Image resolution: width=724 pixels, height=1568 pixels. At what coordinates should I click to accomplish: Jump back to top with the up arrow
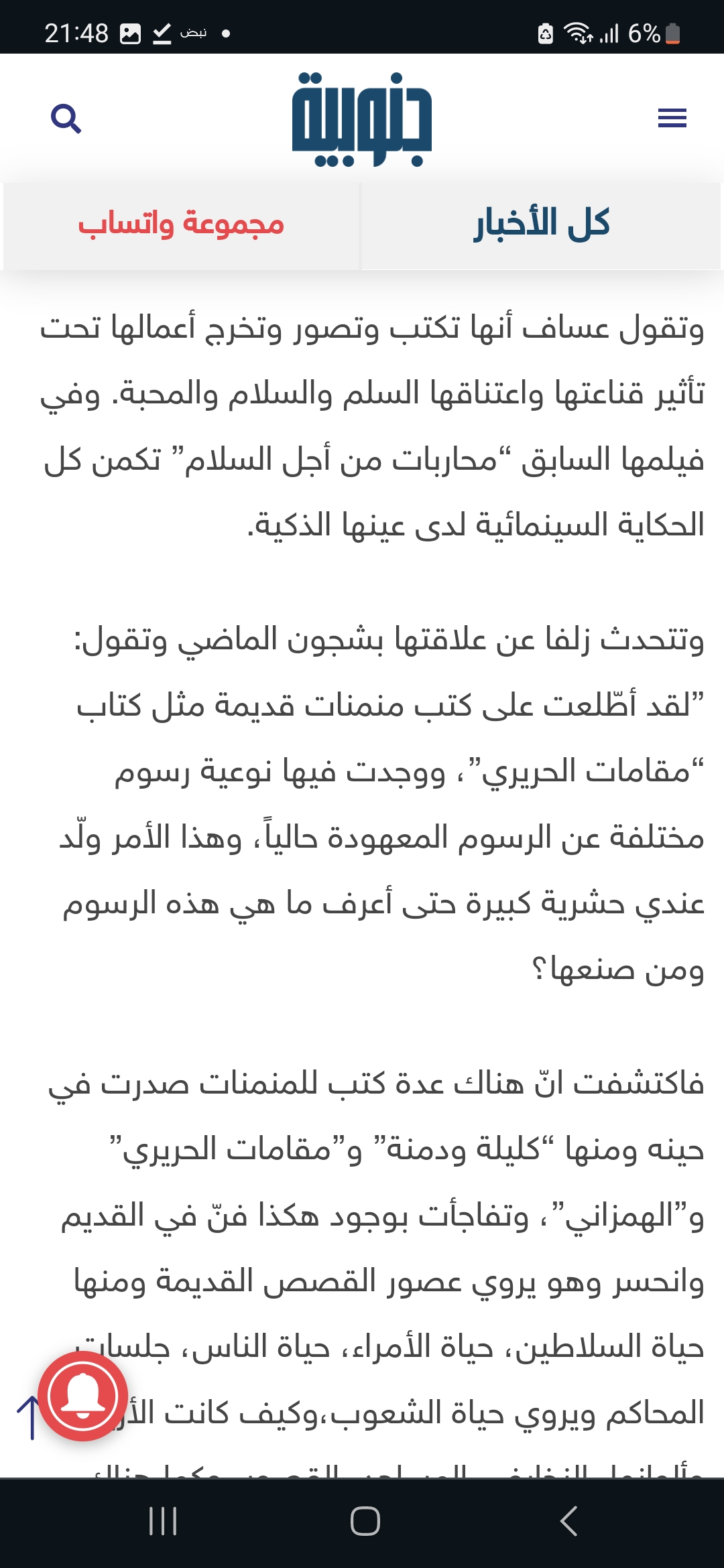(29, 1417)
